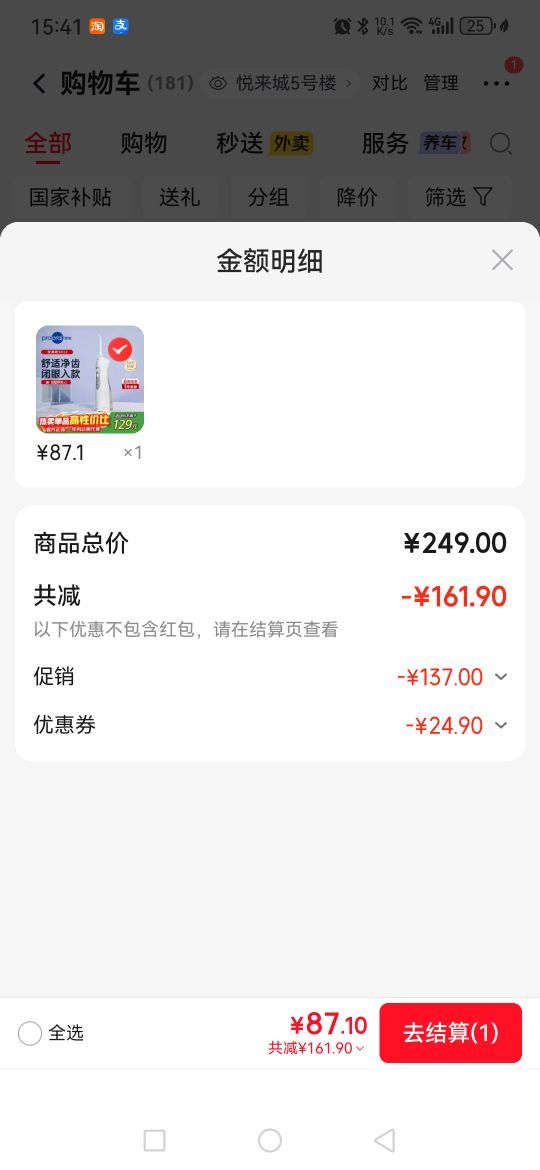The image size is (540, 1170).
Task: Expand the 优惠券 discount details
Action: coord(500,725)
